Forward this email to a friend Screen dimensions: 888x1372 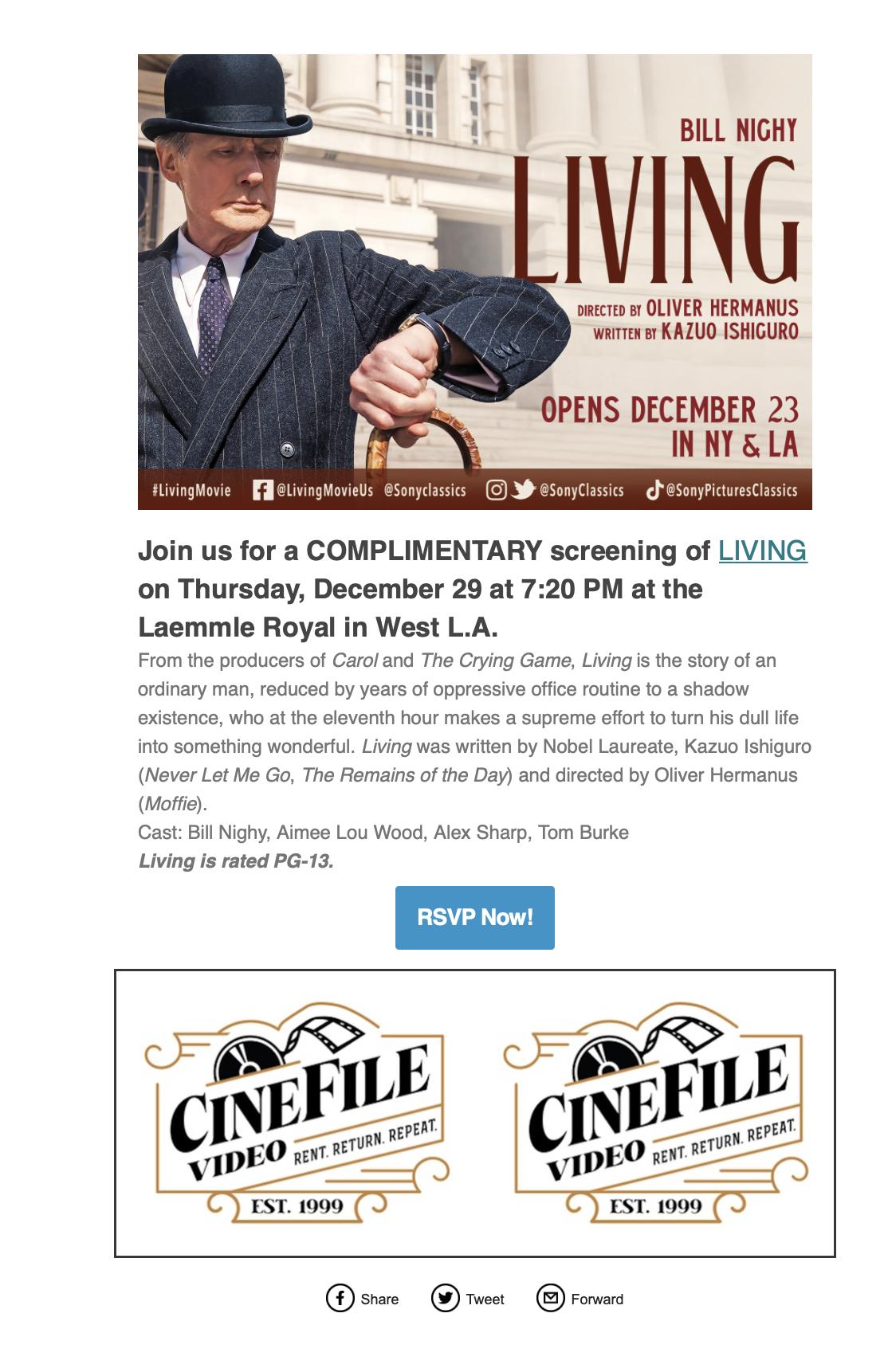point(580,1298)
